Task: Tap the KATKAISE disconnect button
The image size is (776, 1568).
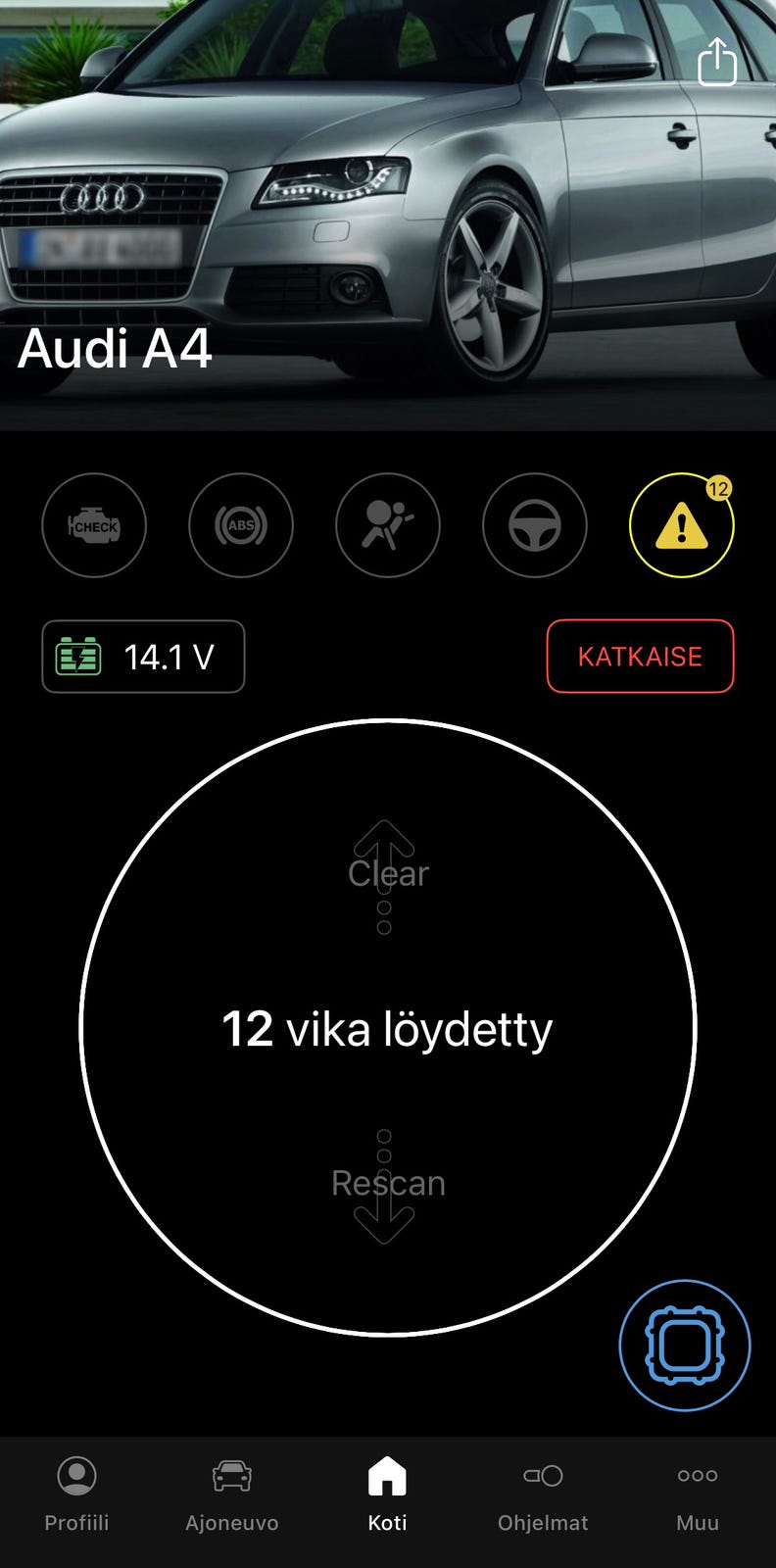Action: 639,657
